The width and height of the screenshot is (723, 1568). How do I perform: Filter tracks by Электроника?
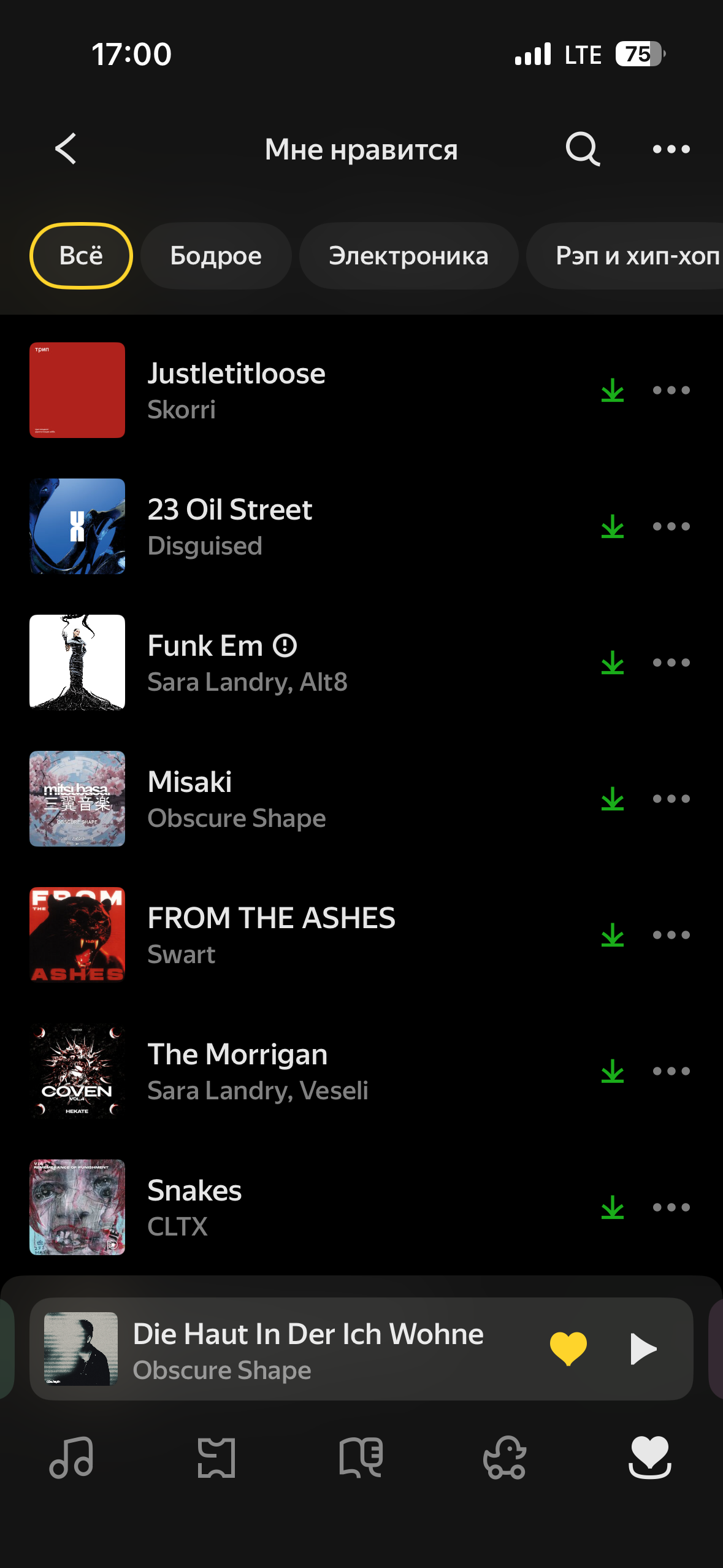point(408,256)
